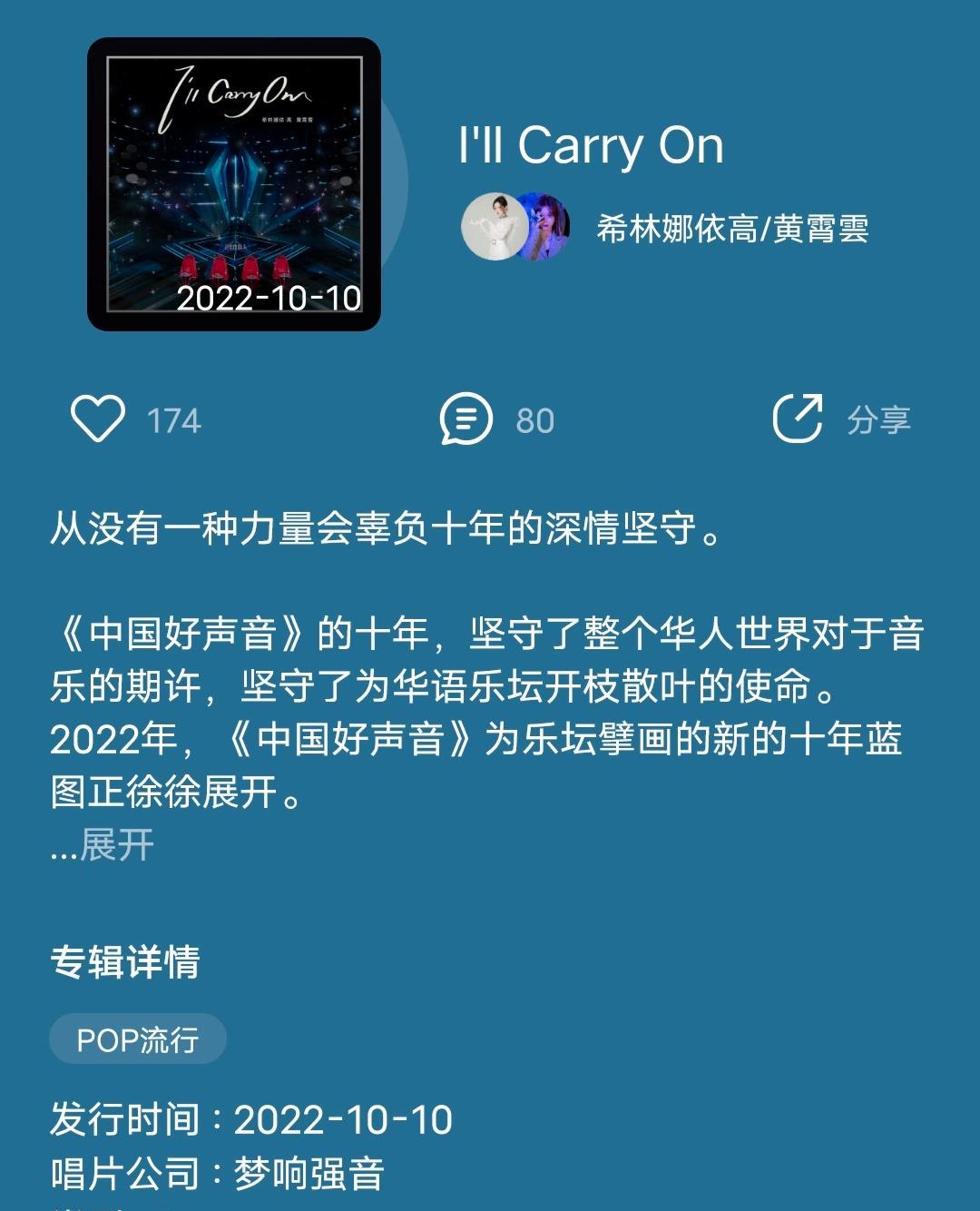Click release date 2022-10-10 on the cover
The height and width of the screenshot is (1211, 980).
tap(269, 297)
